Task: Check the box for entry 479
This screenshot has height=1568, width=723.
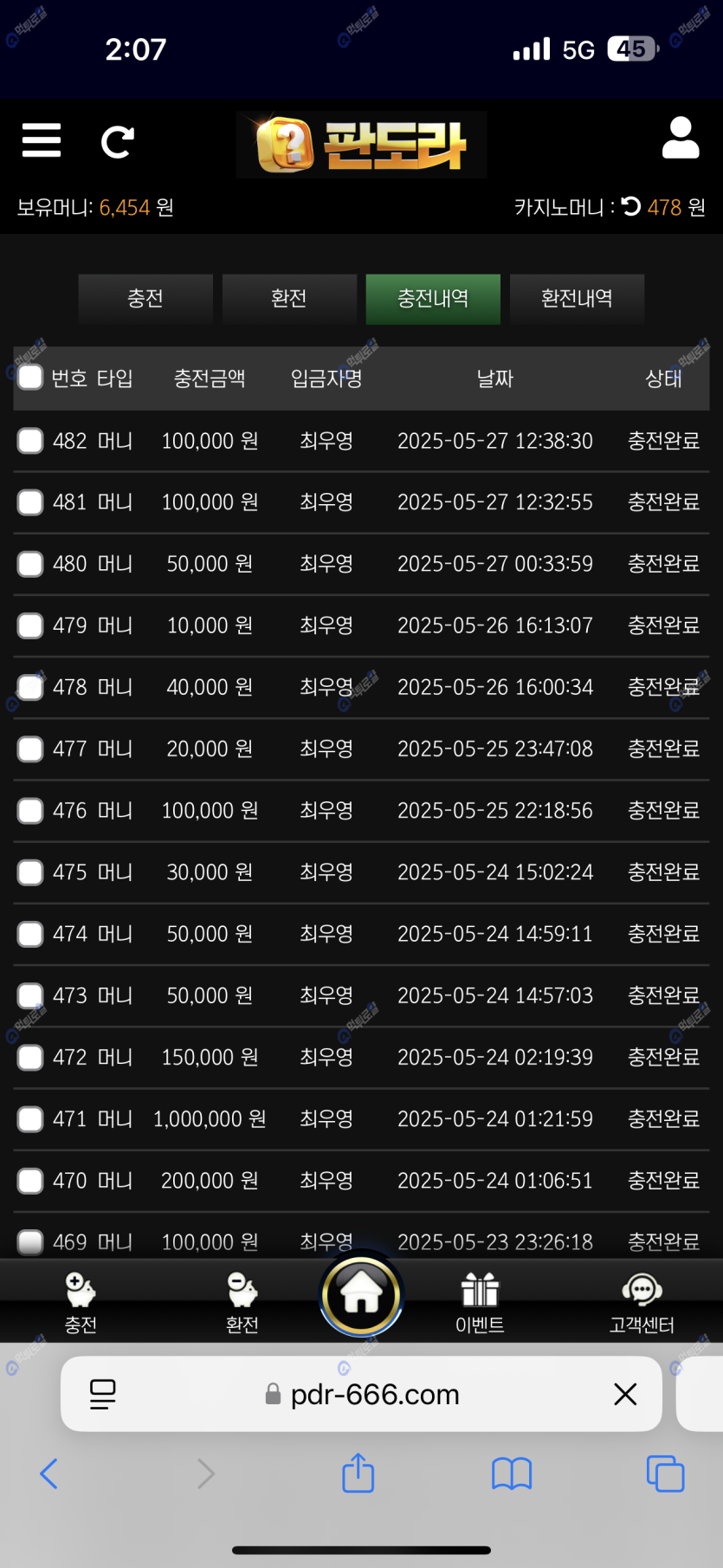Action: [30, 625]
